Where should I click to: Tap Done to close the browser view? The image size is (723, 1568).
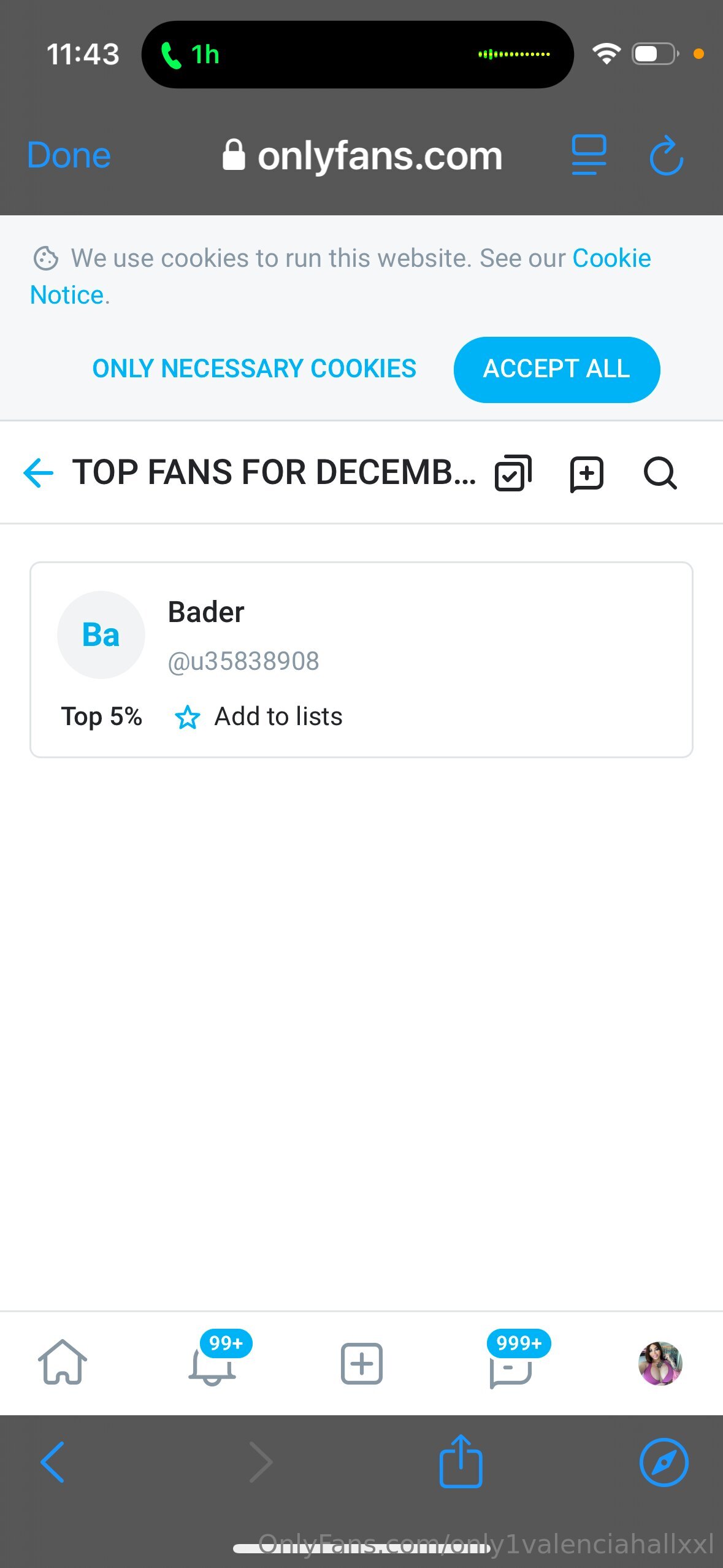coord(69,155)
